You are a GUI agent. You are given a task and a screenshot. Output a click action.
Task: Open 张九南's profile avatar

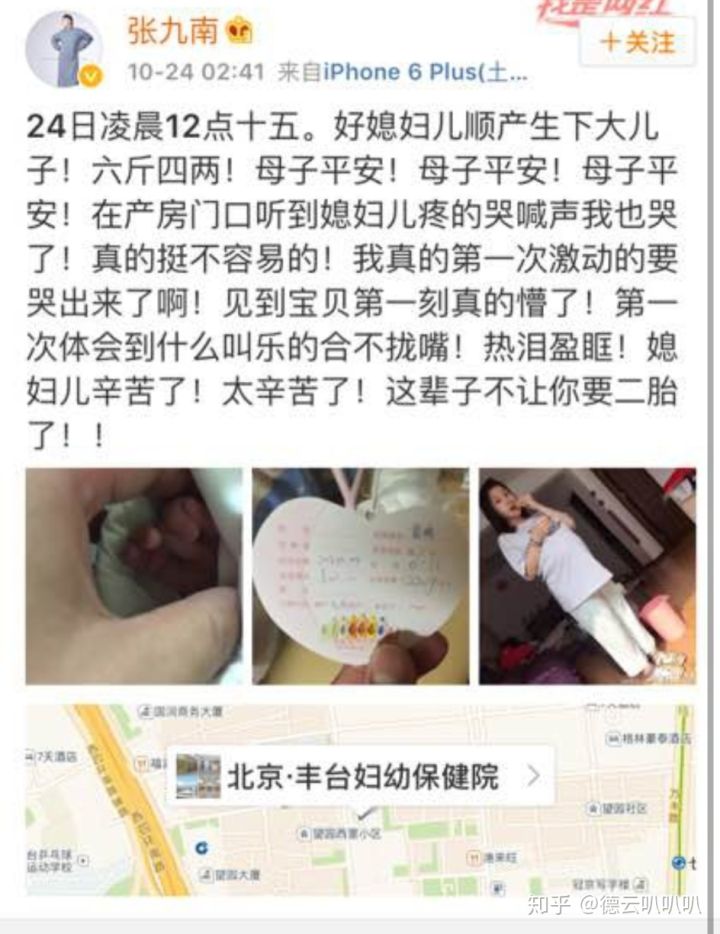point(64,50)
